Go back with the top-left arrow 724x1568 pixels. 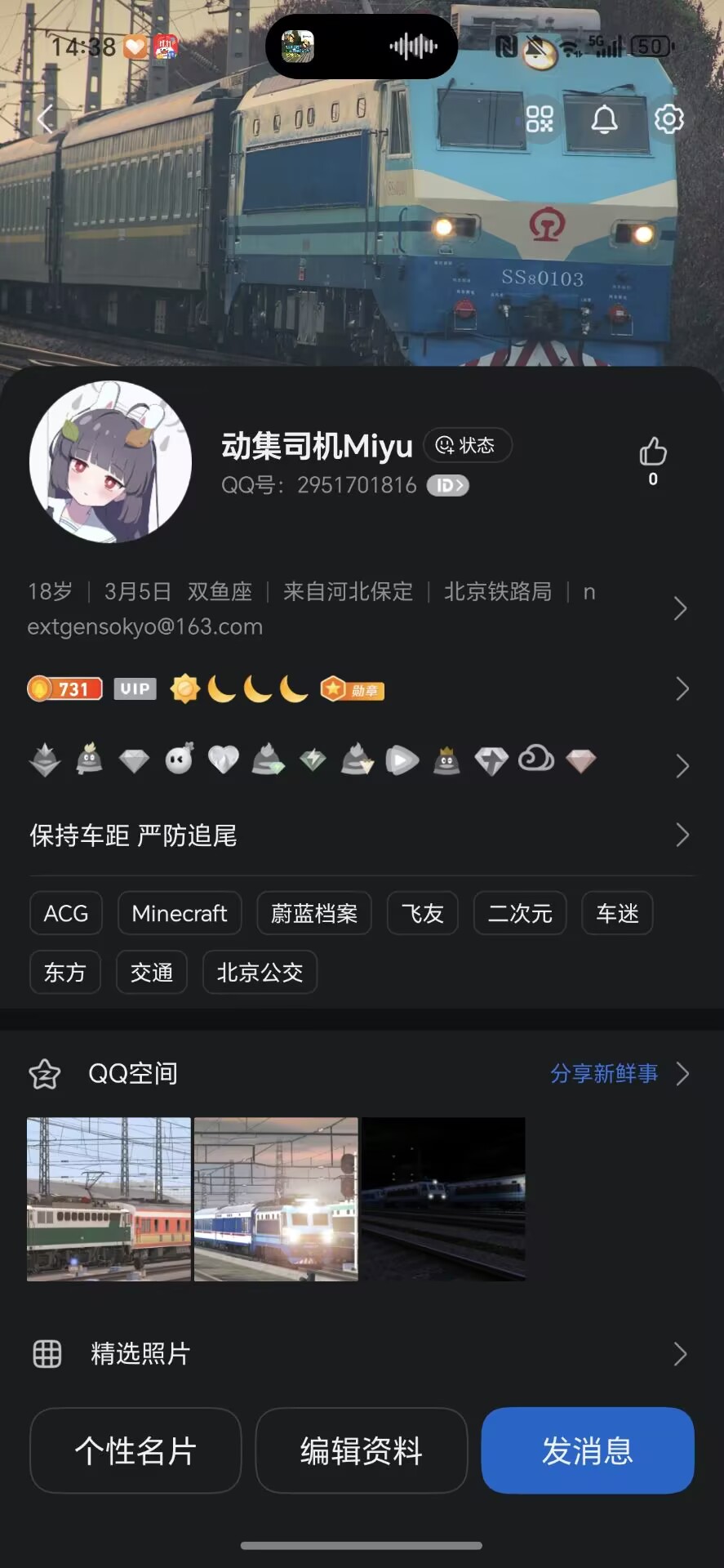(46, 119)
